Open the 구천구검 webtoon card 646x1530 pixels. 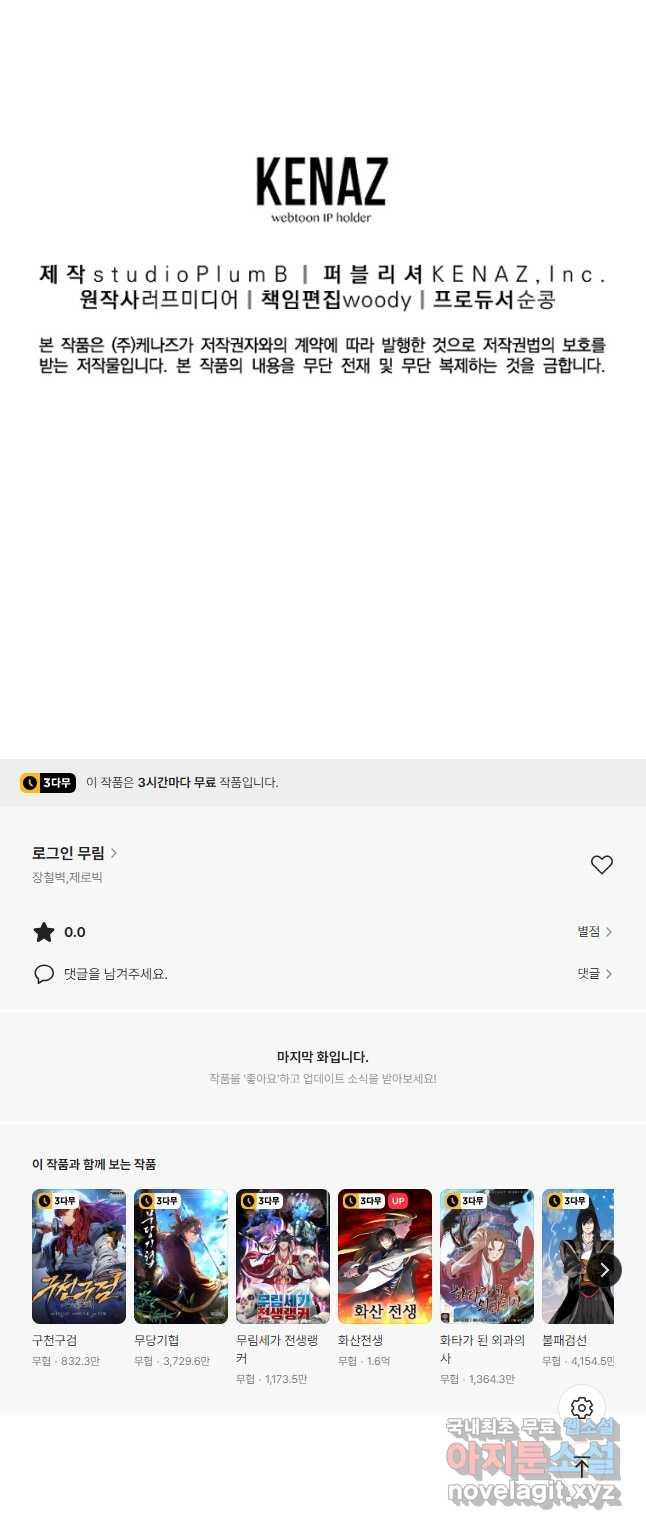79,1256
